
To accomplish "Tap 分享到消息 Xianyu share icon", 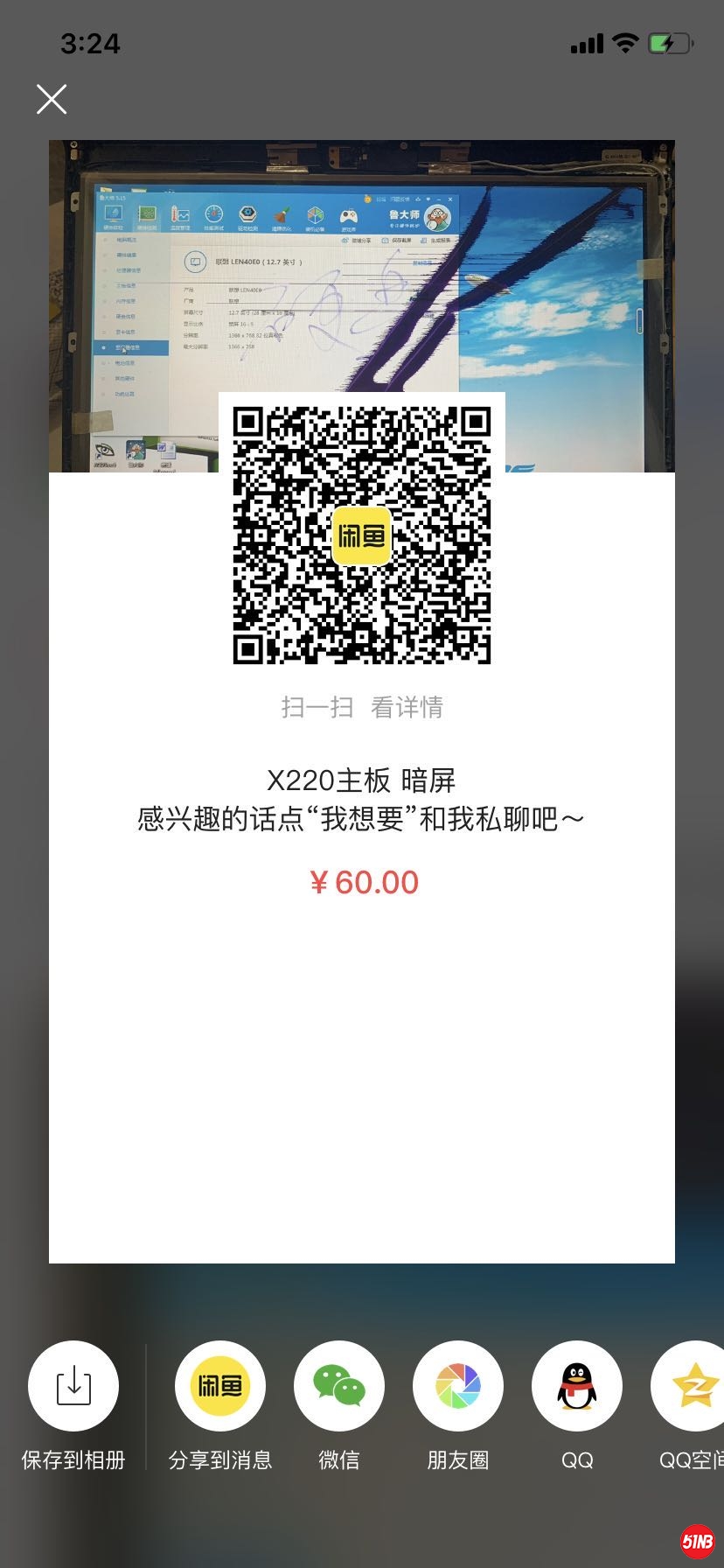I will pyautogui.click(x=220, y=1386).
